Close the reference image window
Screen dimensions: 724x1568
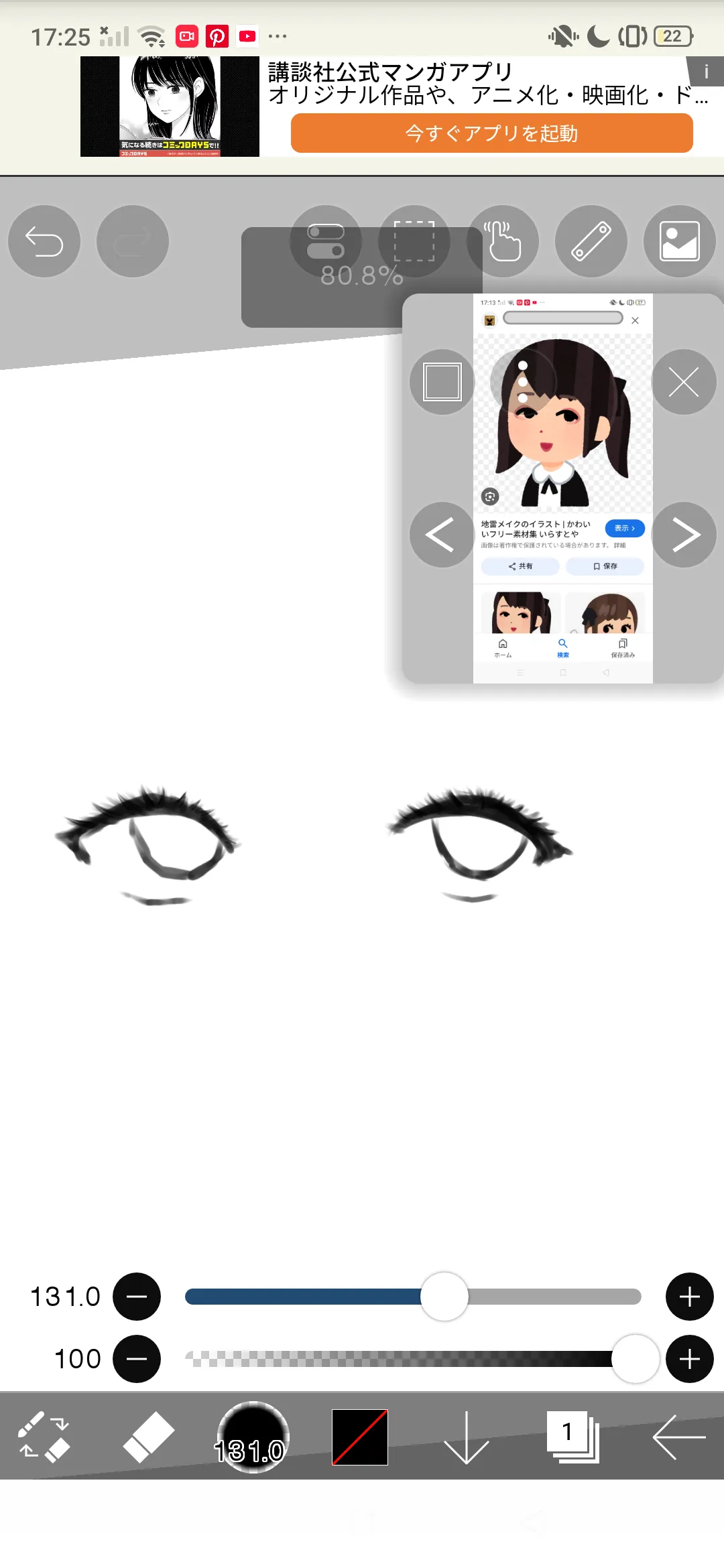coord(684,382)
